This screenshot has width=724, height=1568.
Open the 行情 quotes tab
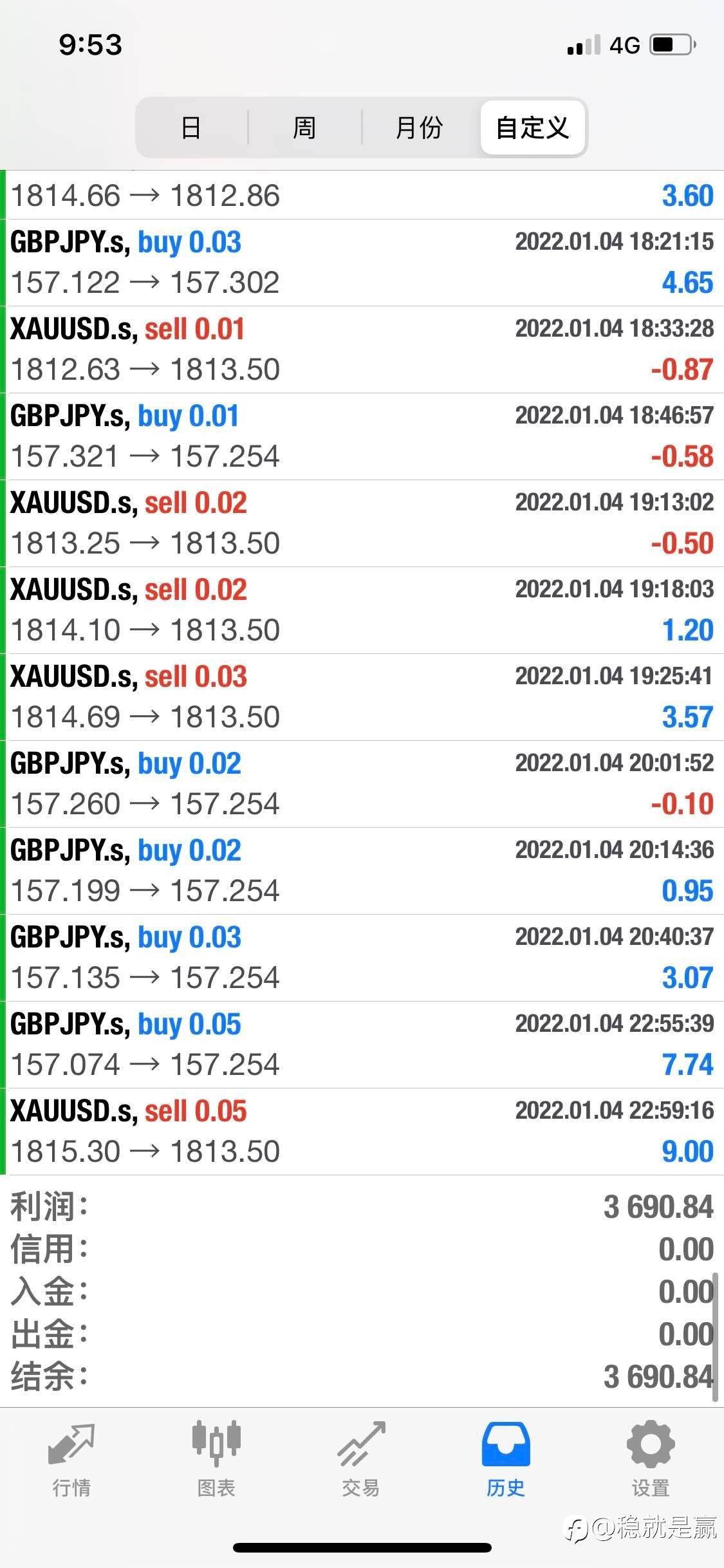[x=71, y=1460]
